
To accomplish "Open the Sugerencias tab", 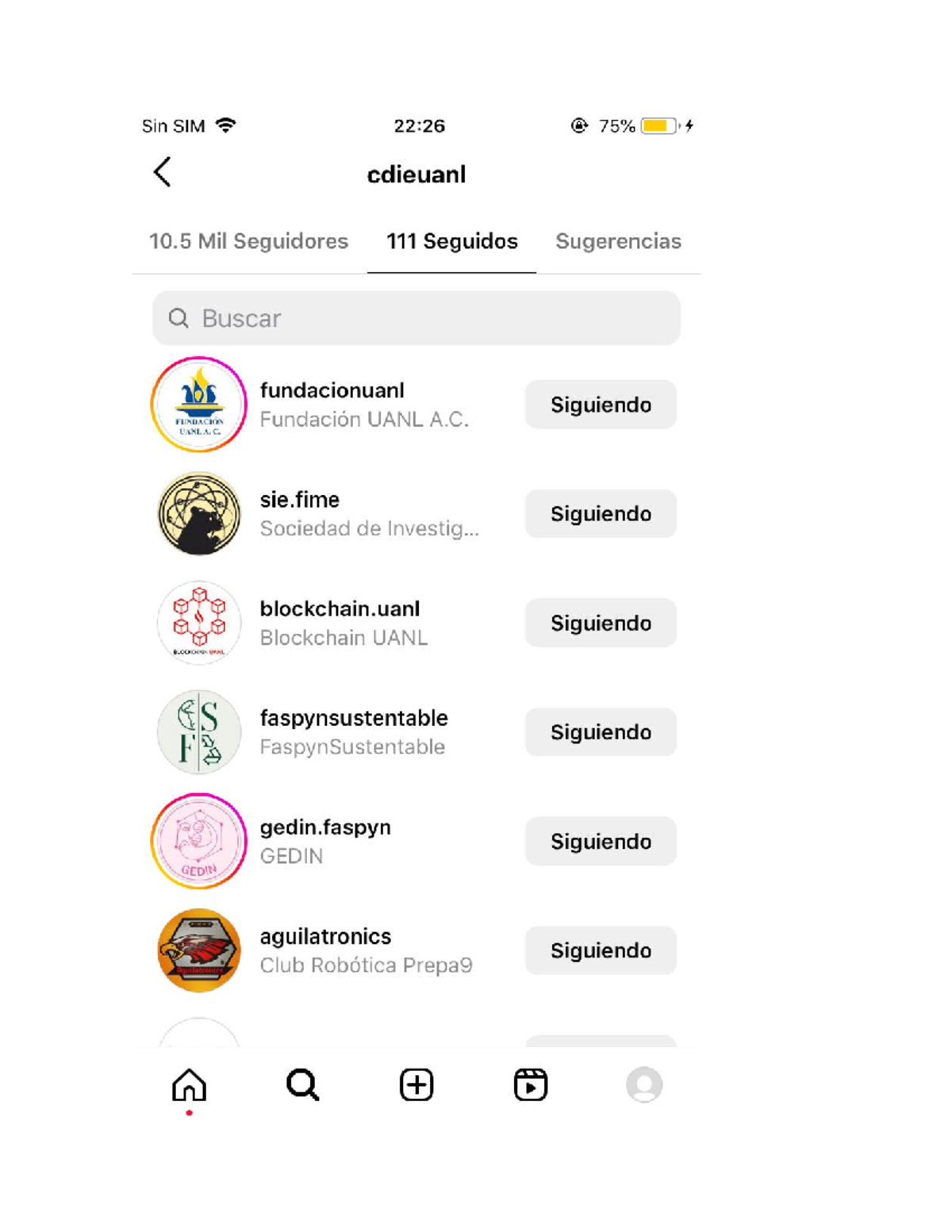I will click(619, 241).
